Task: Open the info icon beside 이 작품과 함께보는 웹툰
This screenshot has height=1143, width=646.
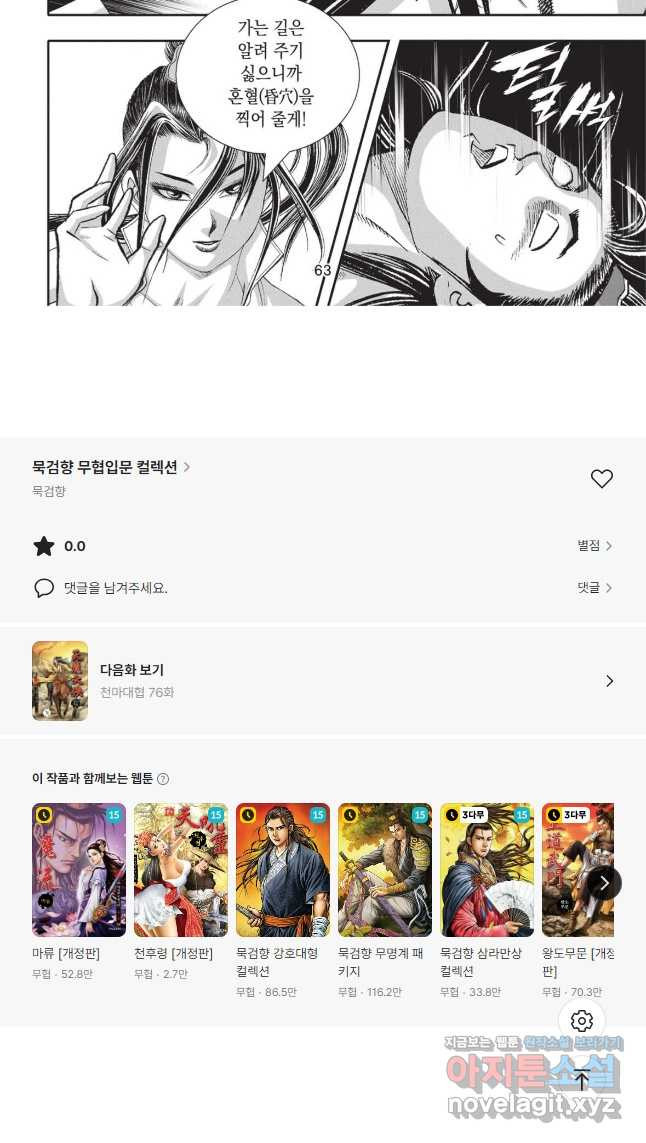Action: point(163,779)
